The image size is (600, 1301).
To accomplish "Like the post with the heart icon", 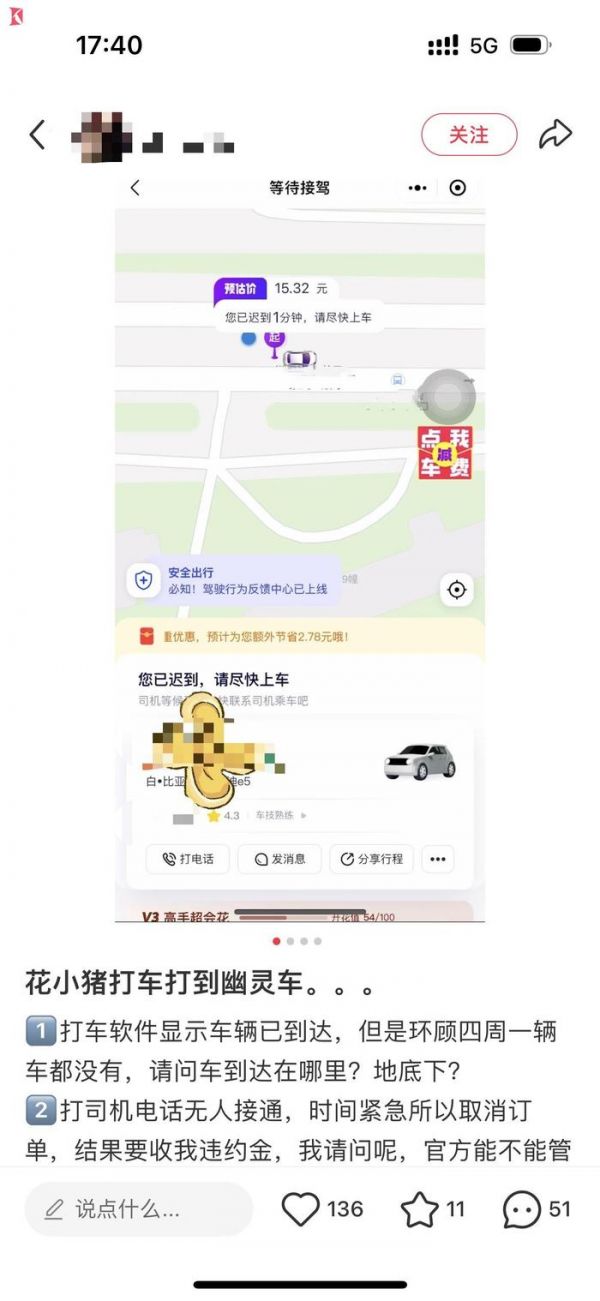I will pos(301,1209).
